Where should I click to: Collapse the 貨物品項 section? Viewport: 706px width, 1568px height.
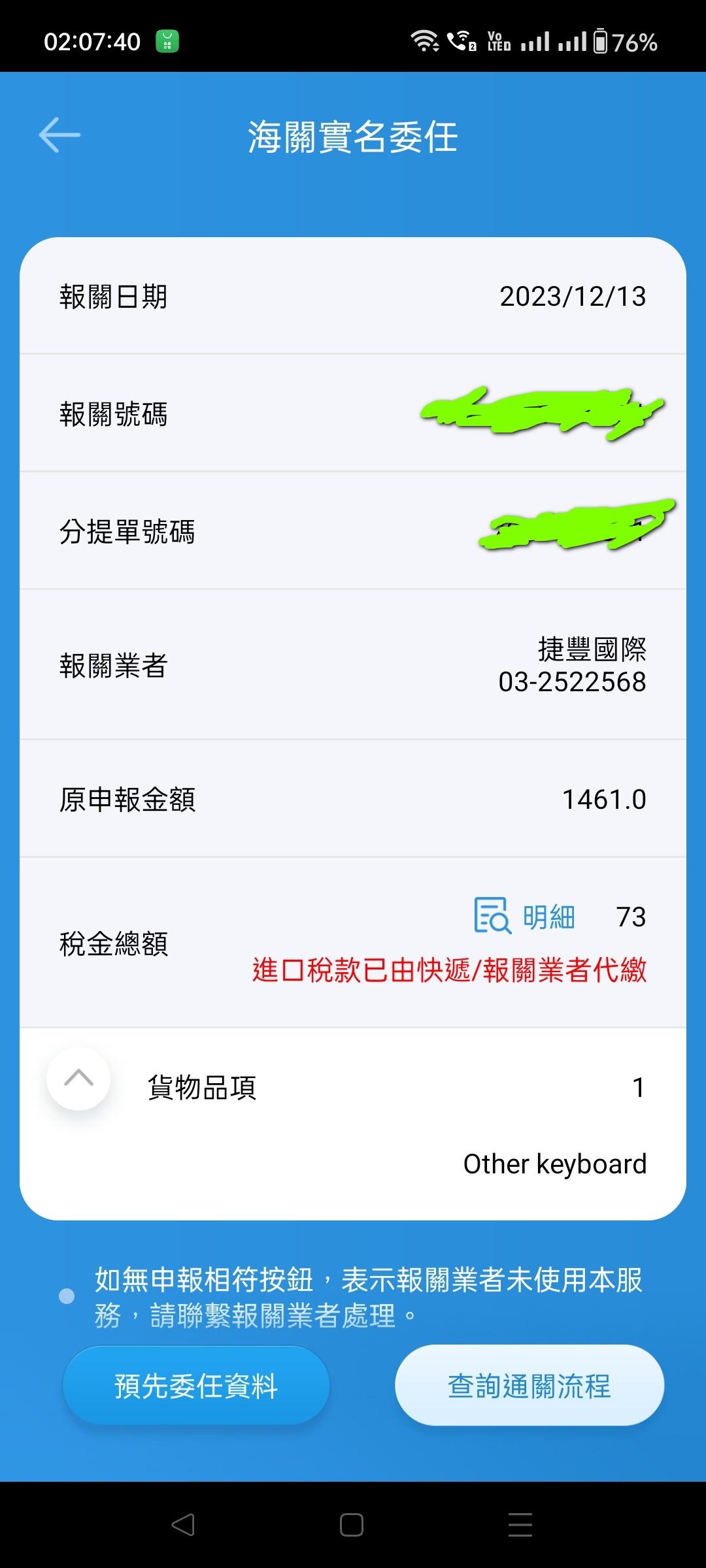click(x=78, y=1078)
